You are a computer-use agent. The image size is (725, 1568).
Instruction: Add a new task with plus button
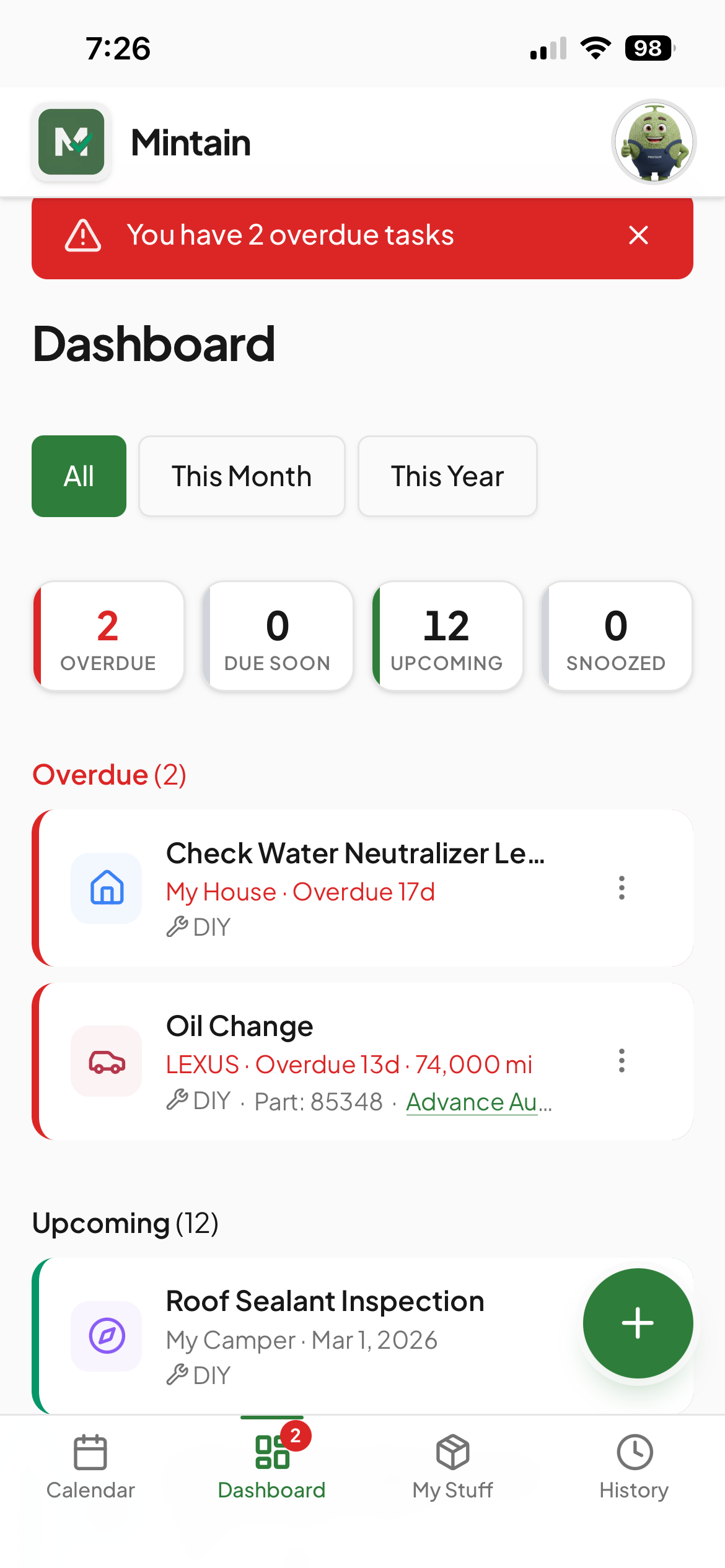point(638,1323)
